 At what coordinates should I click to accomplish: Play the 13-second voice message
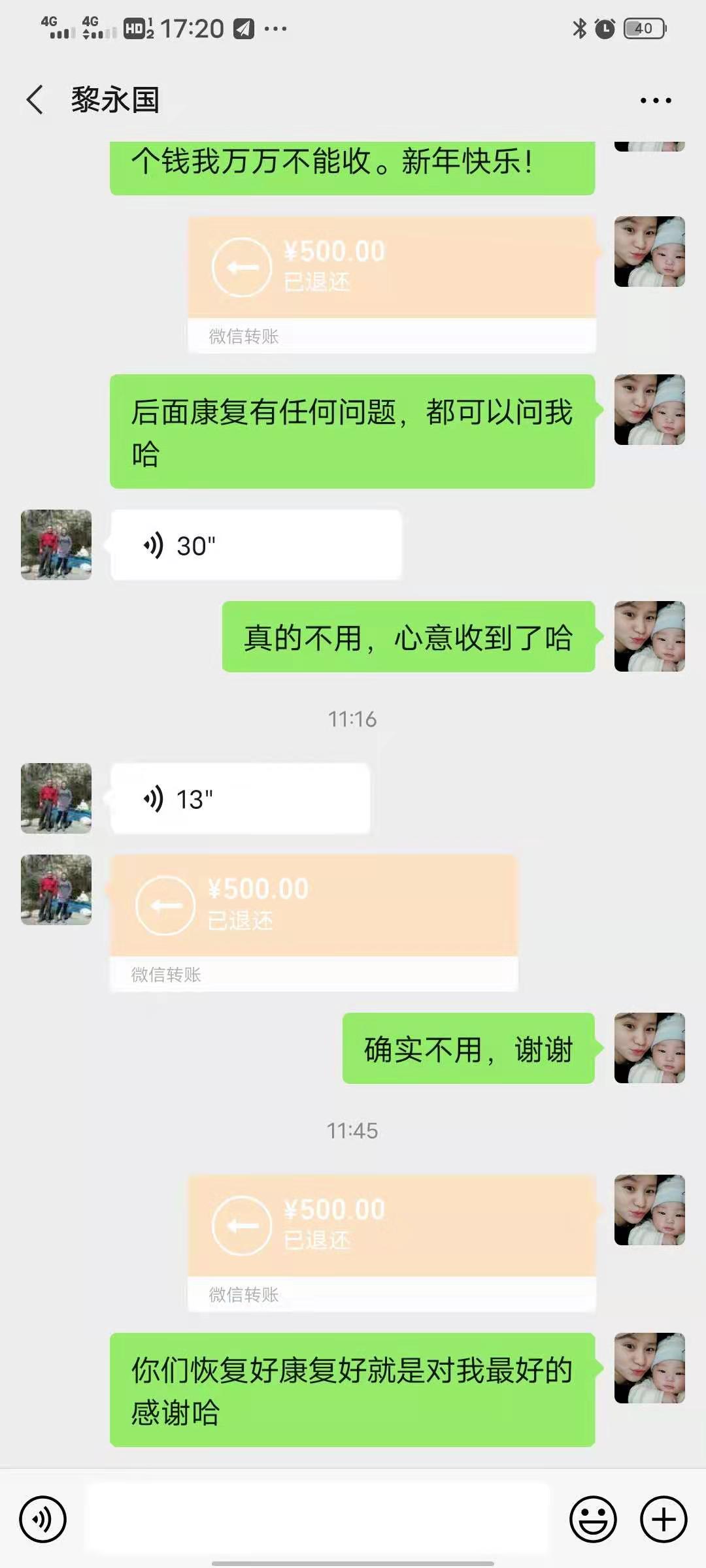point(240,798)
